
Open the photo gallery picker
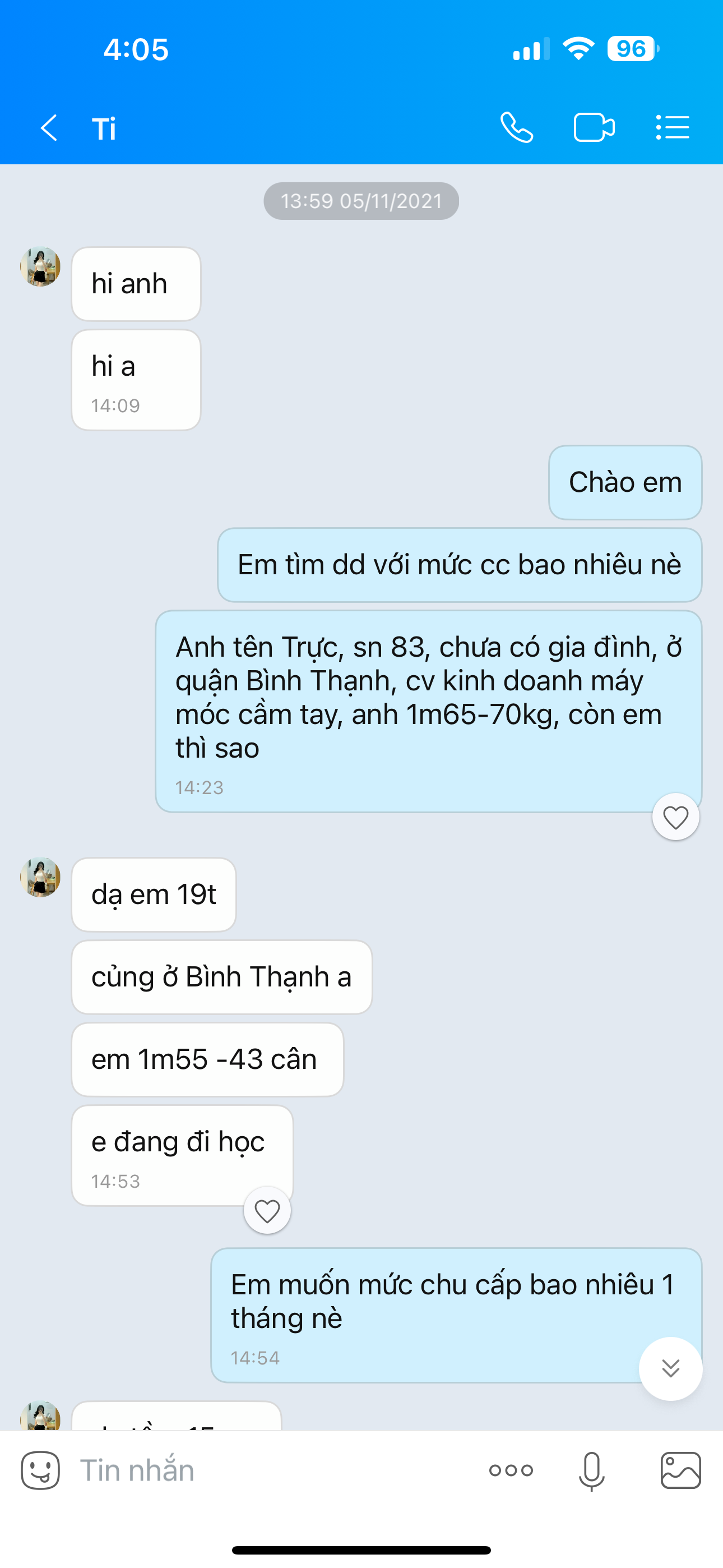point(680,1470)
